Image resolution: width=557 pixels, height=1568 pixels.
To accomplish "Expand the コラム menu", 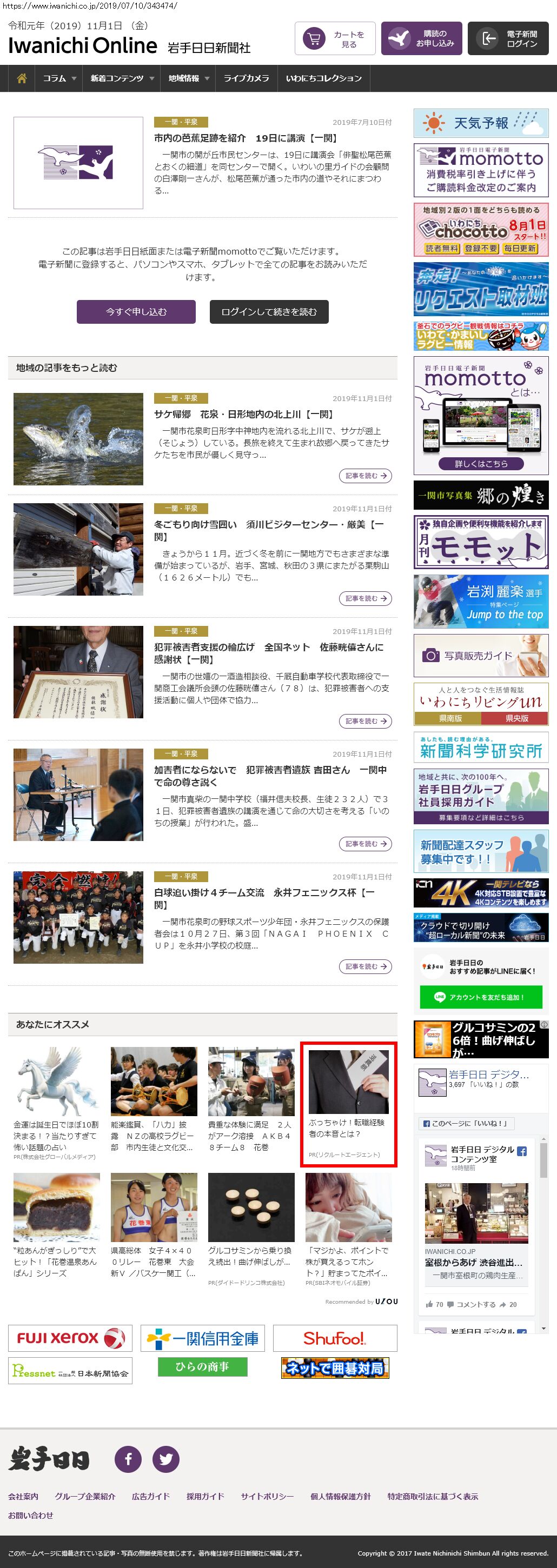I will point(59,78).
